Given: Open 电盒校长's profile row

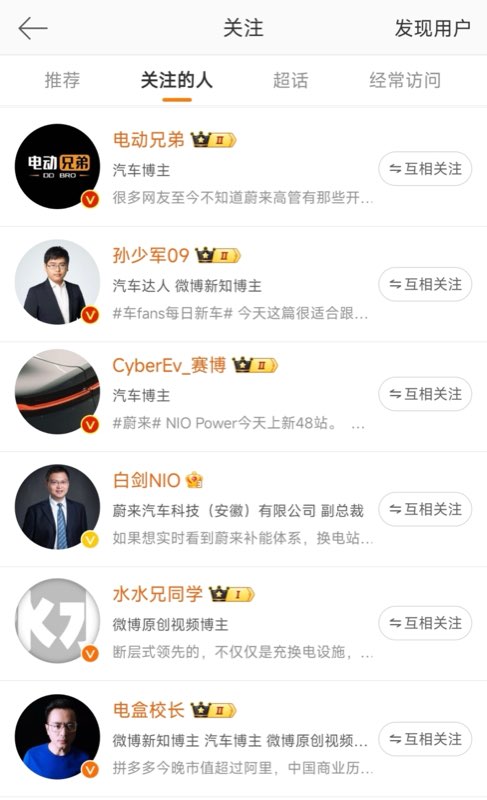Looking at the screenshot, I should tap(243, 738).
